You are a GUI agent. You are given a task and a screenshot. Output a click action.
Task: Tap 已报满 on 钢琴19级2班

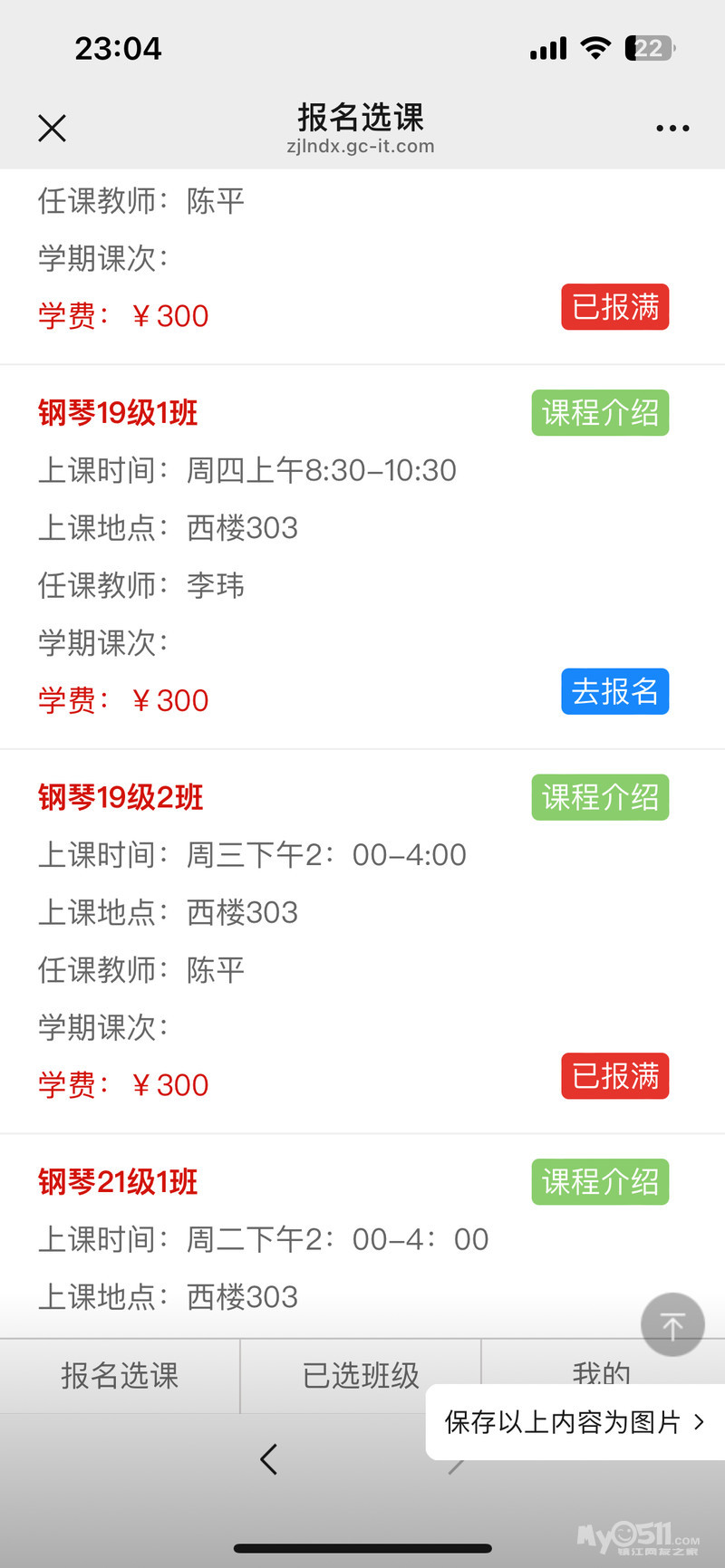pos(614,1076)
